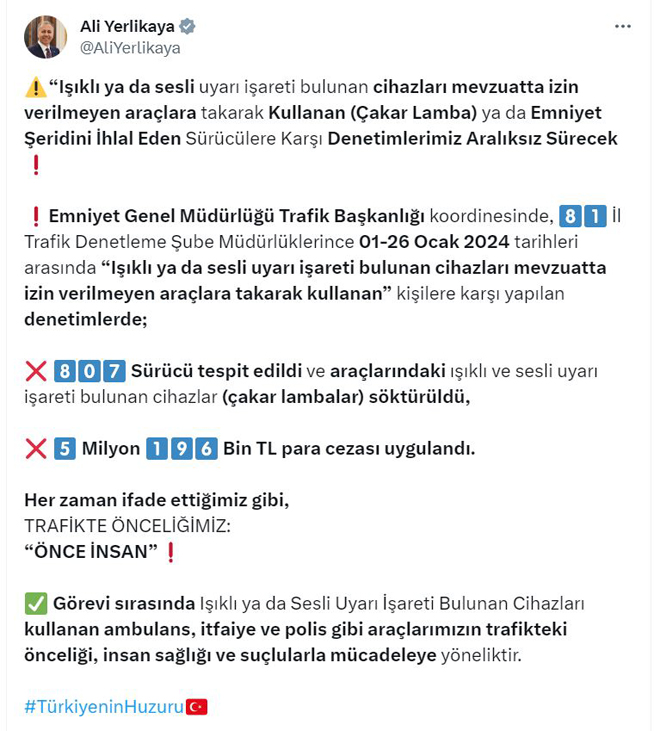Image resolution: width=660 pixels, height=731 pixels.
Task: Open the tweet's three-dot overflow menu
Action: (x=623, y=26)
